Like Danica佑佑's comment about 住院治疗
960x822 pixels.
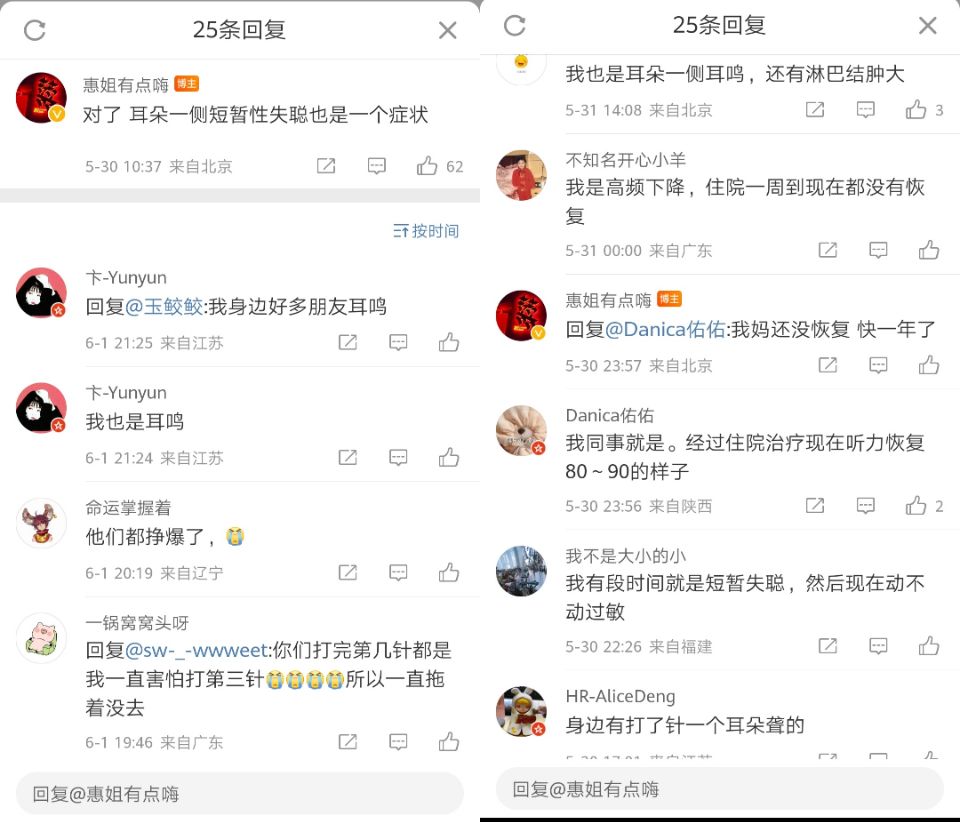point(916,506)
